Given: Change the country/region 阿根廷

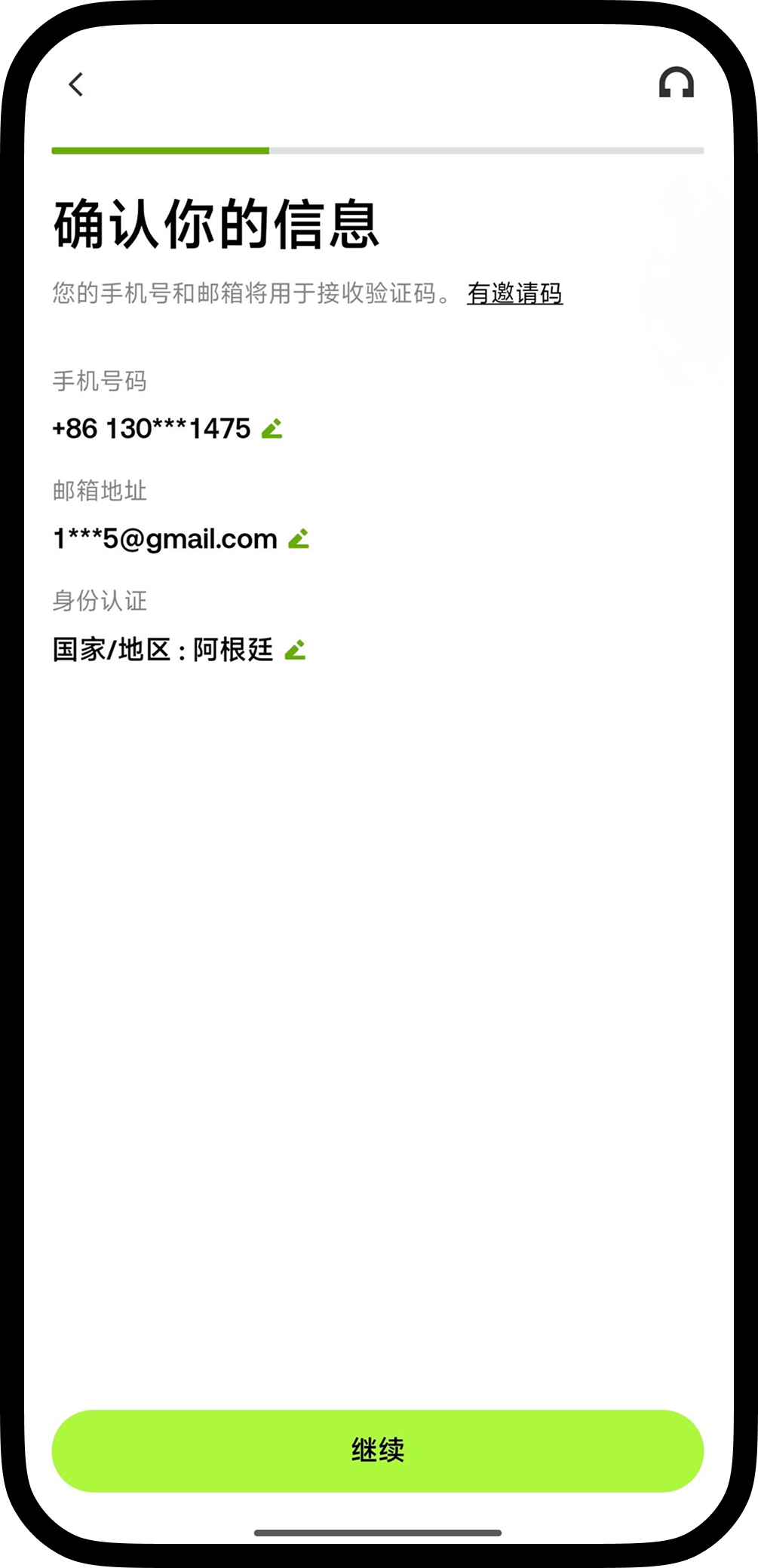Looking at the screenshot, I should [296, 649].
